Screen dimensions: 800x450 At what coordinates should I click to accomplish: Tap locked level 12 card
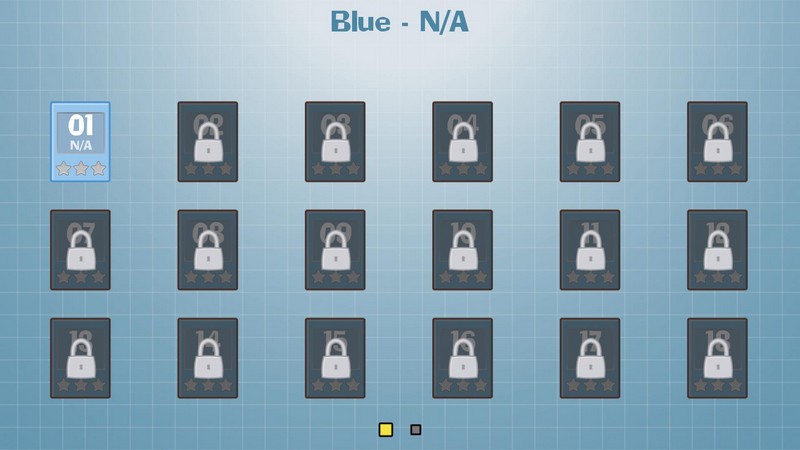coord(717,250)
